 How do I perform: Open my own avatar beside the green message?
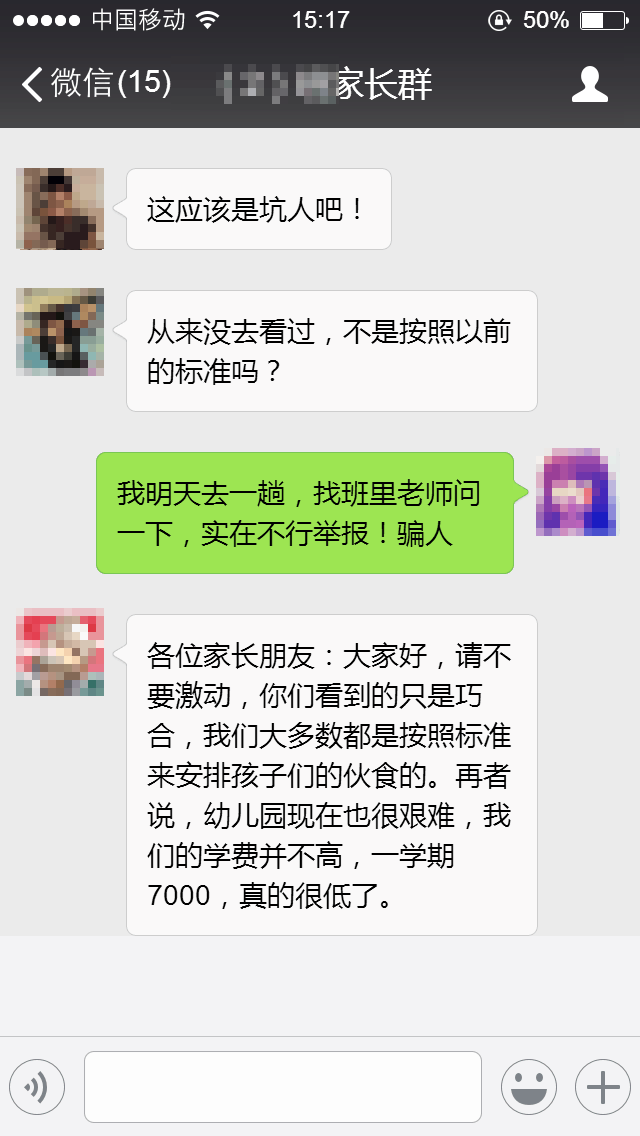coord(576,492)
